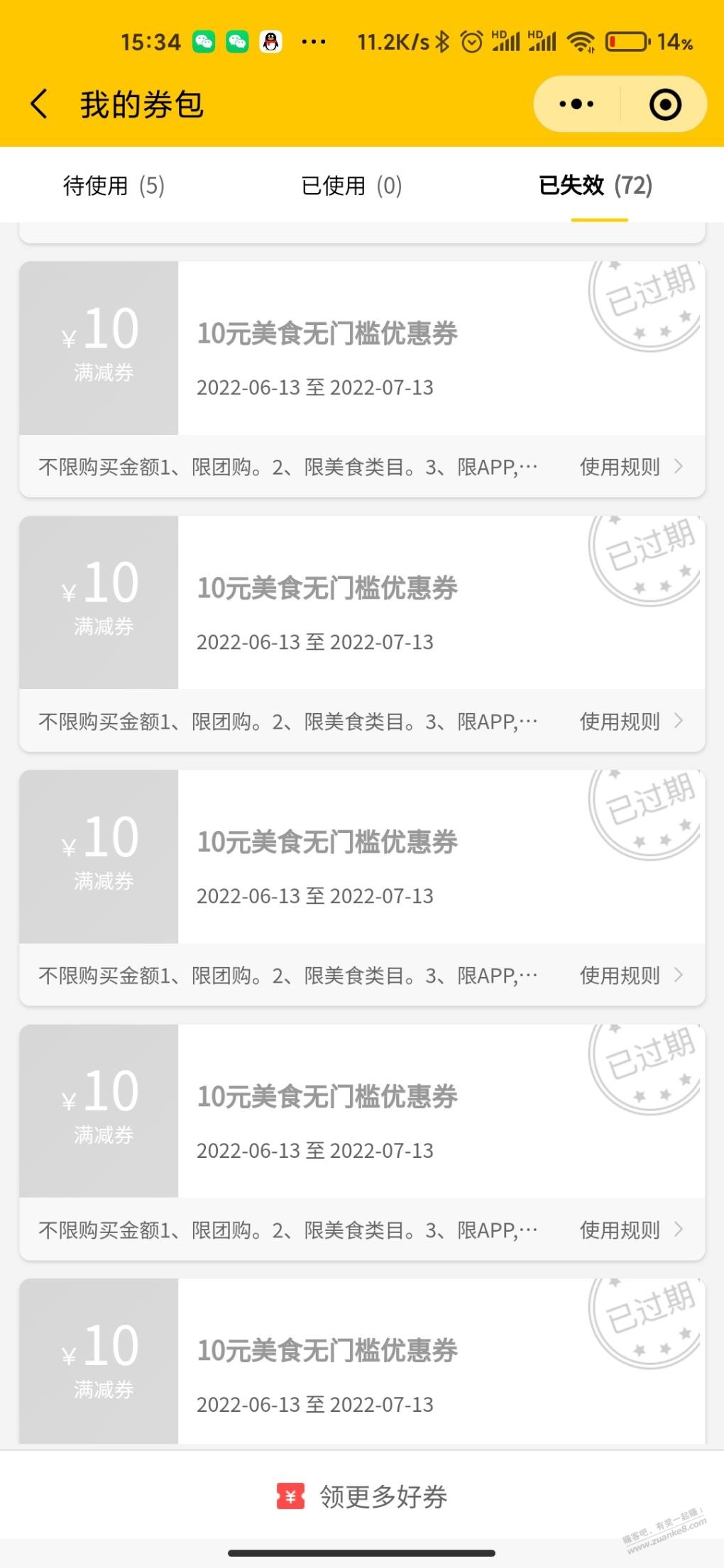Switch to the 已使用 (0) tab
Image resolution: width=724 pixels, height=1568 pixels.
pos(351,186)
